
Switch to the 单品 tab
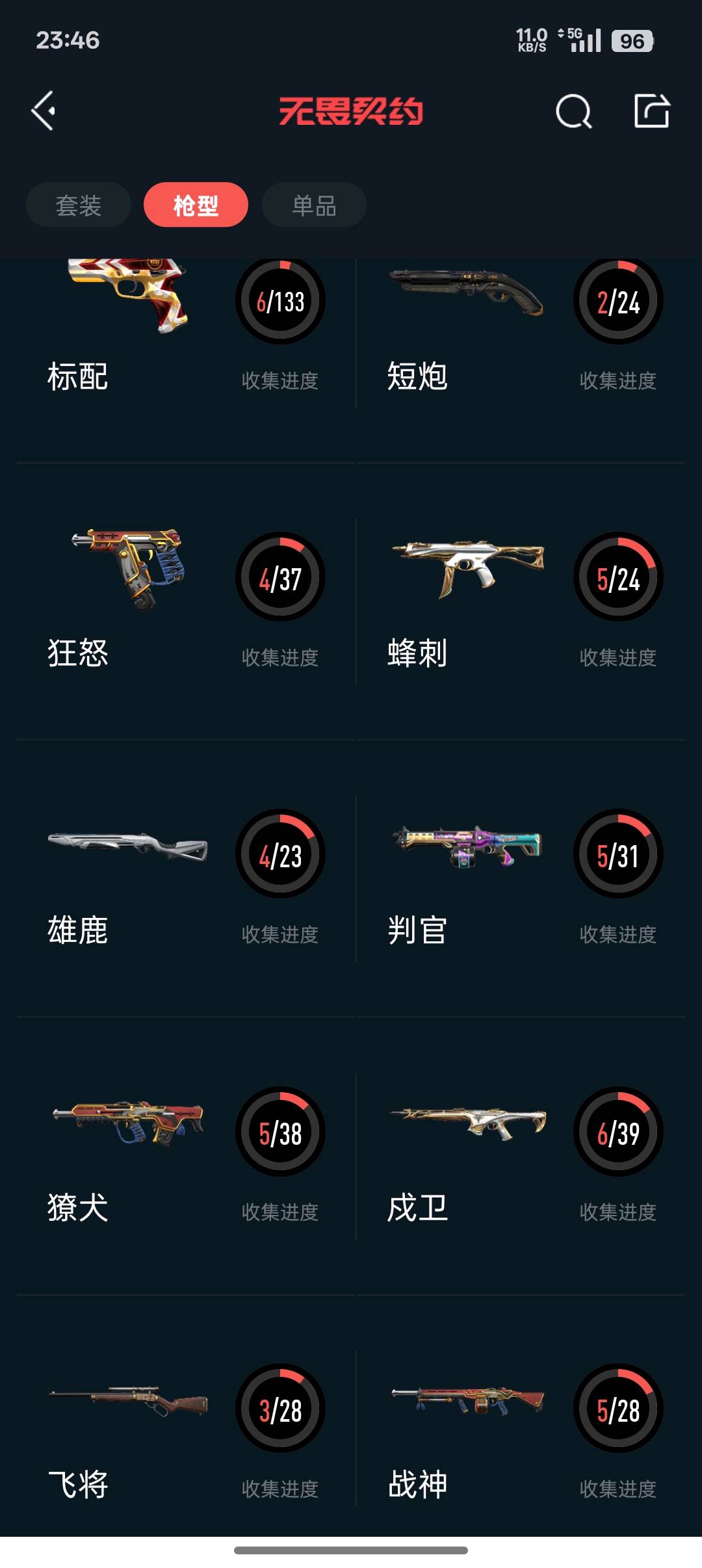click(314, 205)
